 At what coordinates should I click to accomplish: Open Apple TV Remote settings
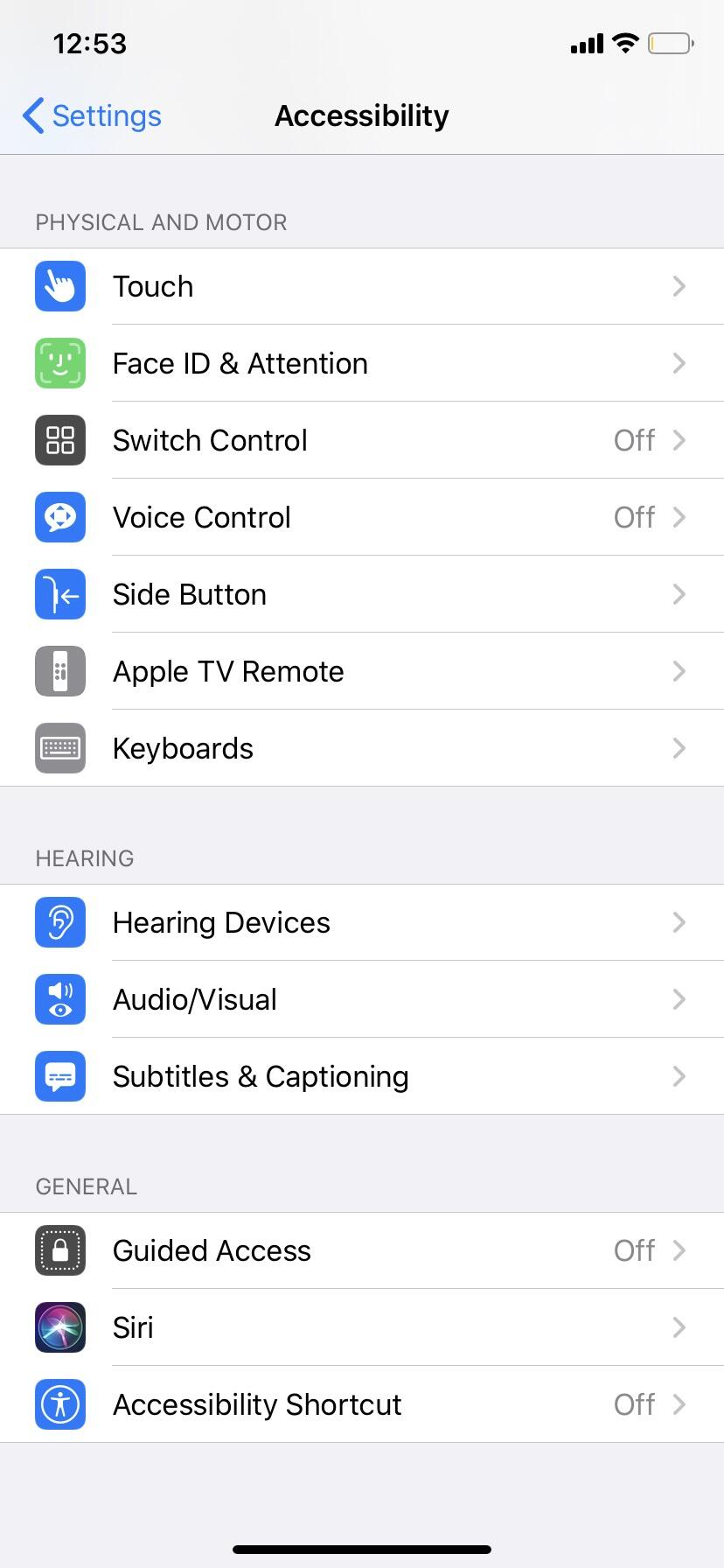coord(362,671)
